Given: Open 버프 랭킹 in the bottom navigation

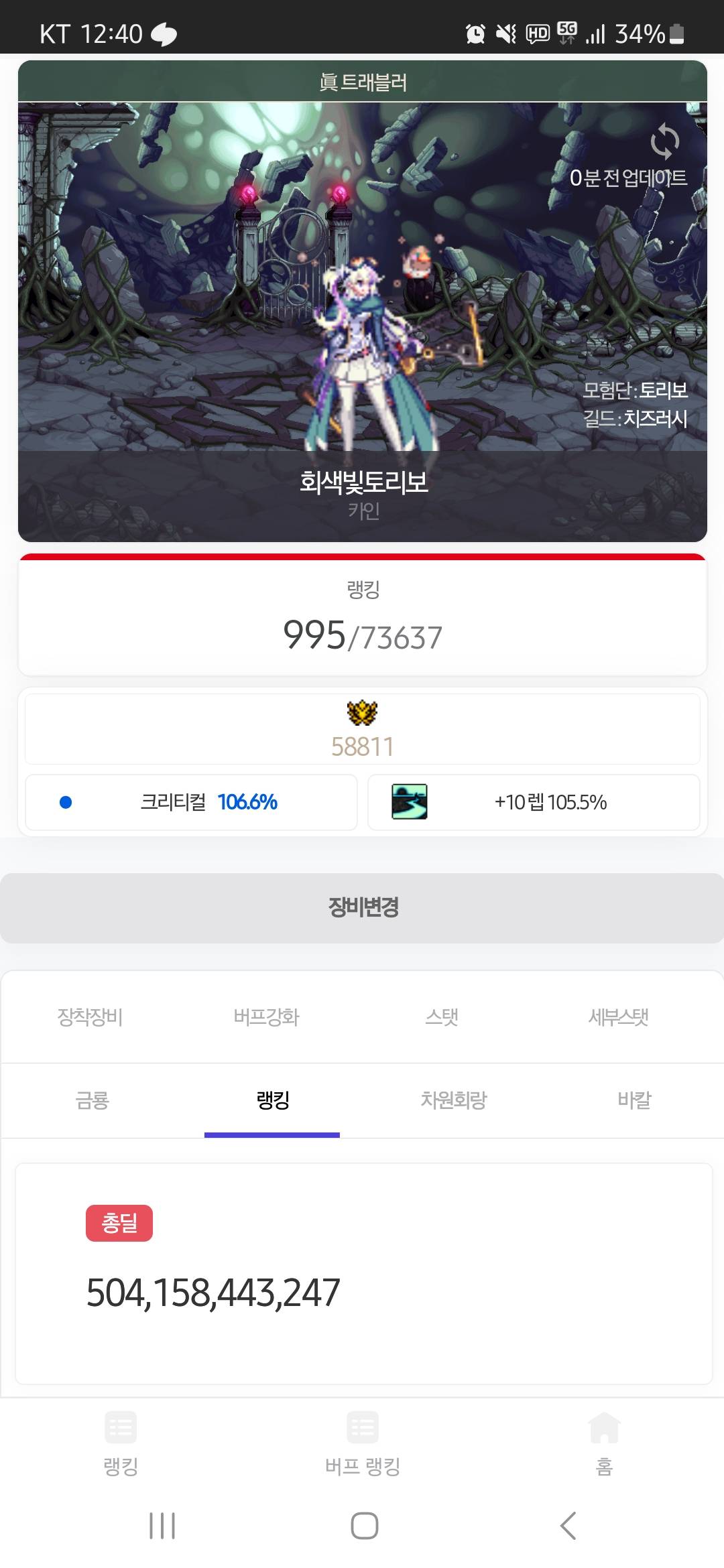Looking at the screenshot, I should click(362, 1443).
